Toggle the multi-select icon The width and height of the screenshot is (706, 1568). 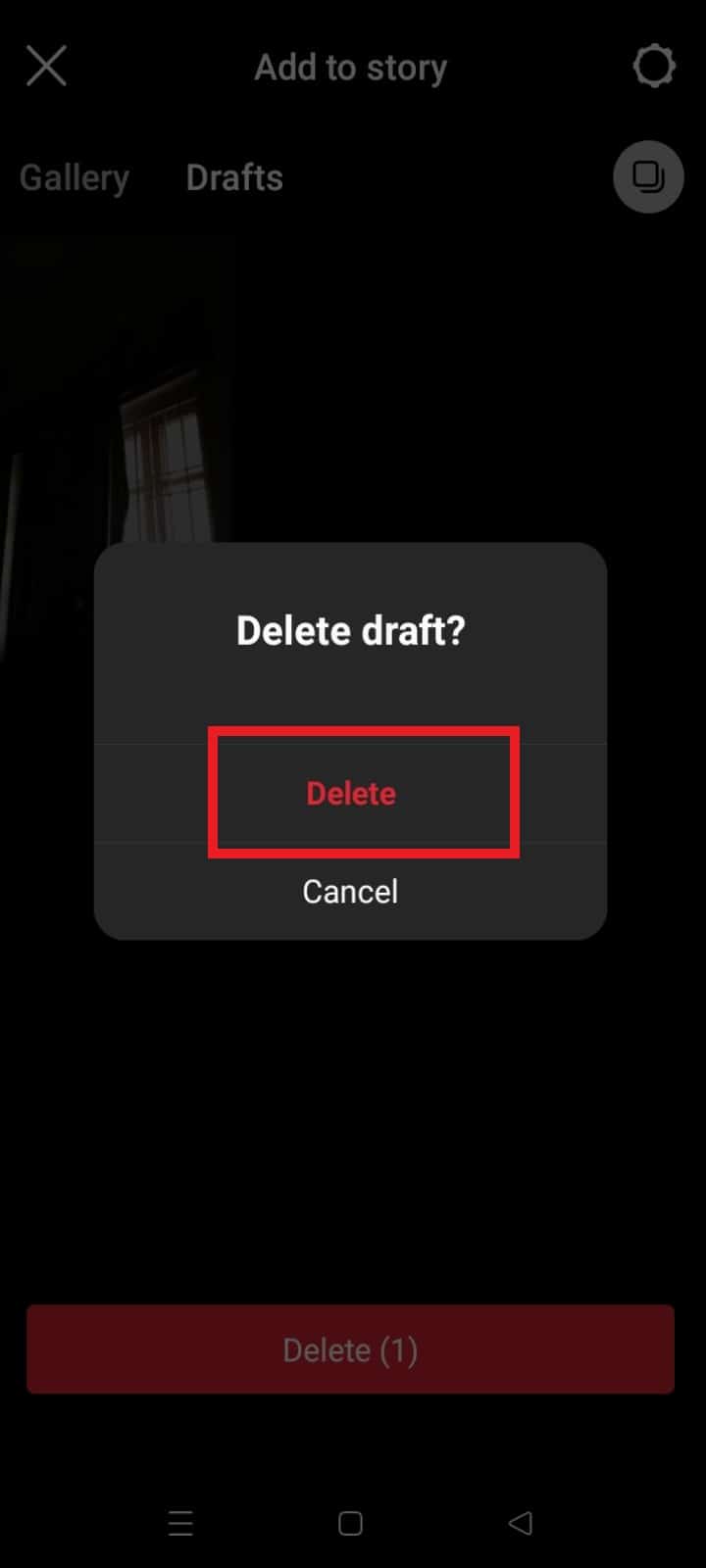647,177
